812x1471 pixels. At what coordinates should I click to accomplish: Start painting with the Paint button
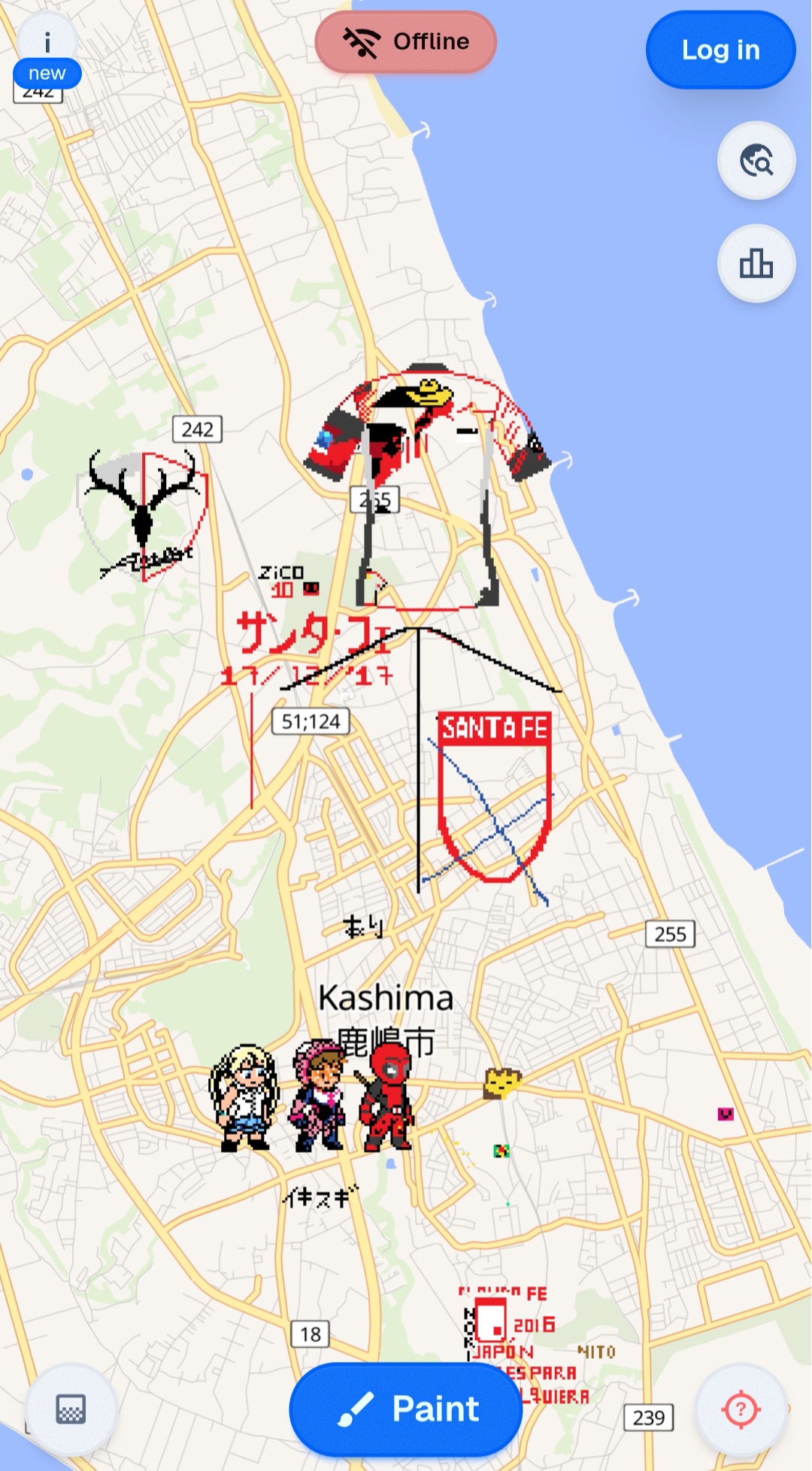[406, 1409]
